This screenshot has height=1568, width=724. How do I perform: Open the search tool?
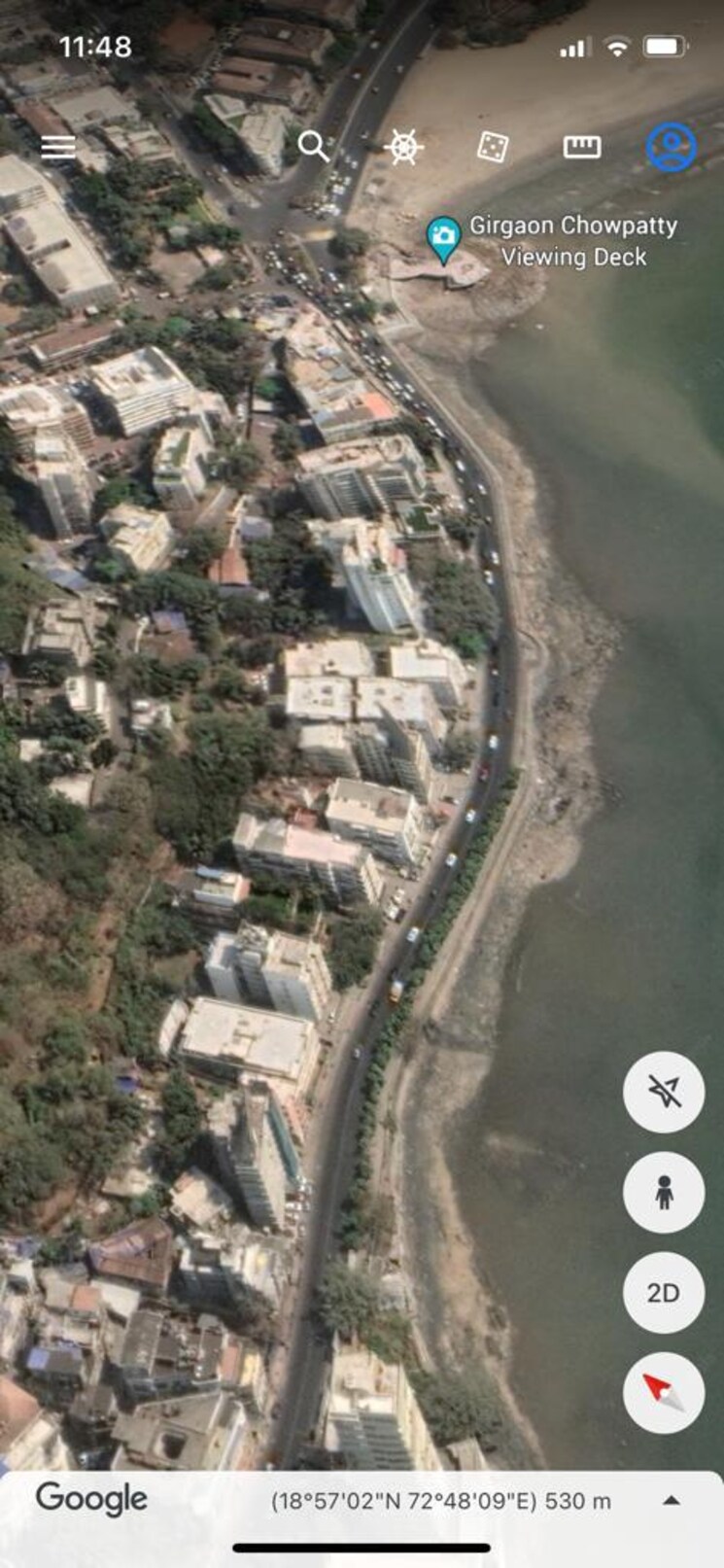313,147
